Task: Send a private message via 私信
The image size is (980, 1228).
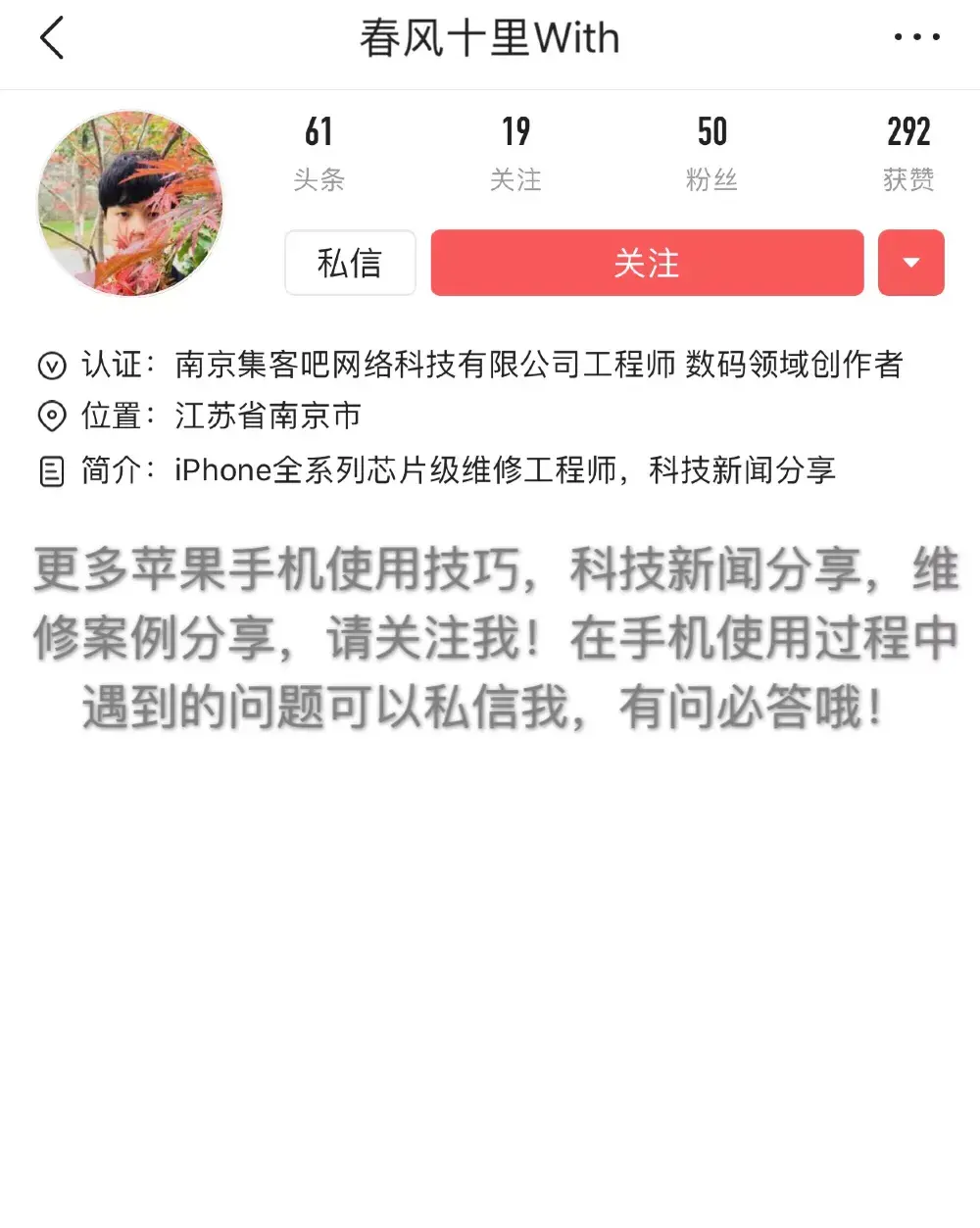Action: (x=350, y=263)
